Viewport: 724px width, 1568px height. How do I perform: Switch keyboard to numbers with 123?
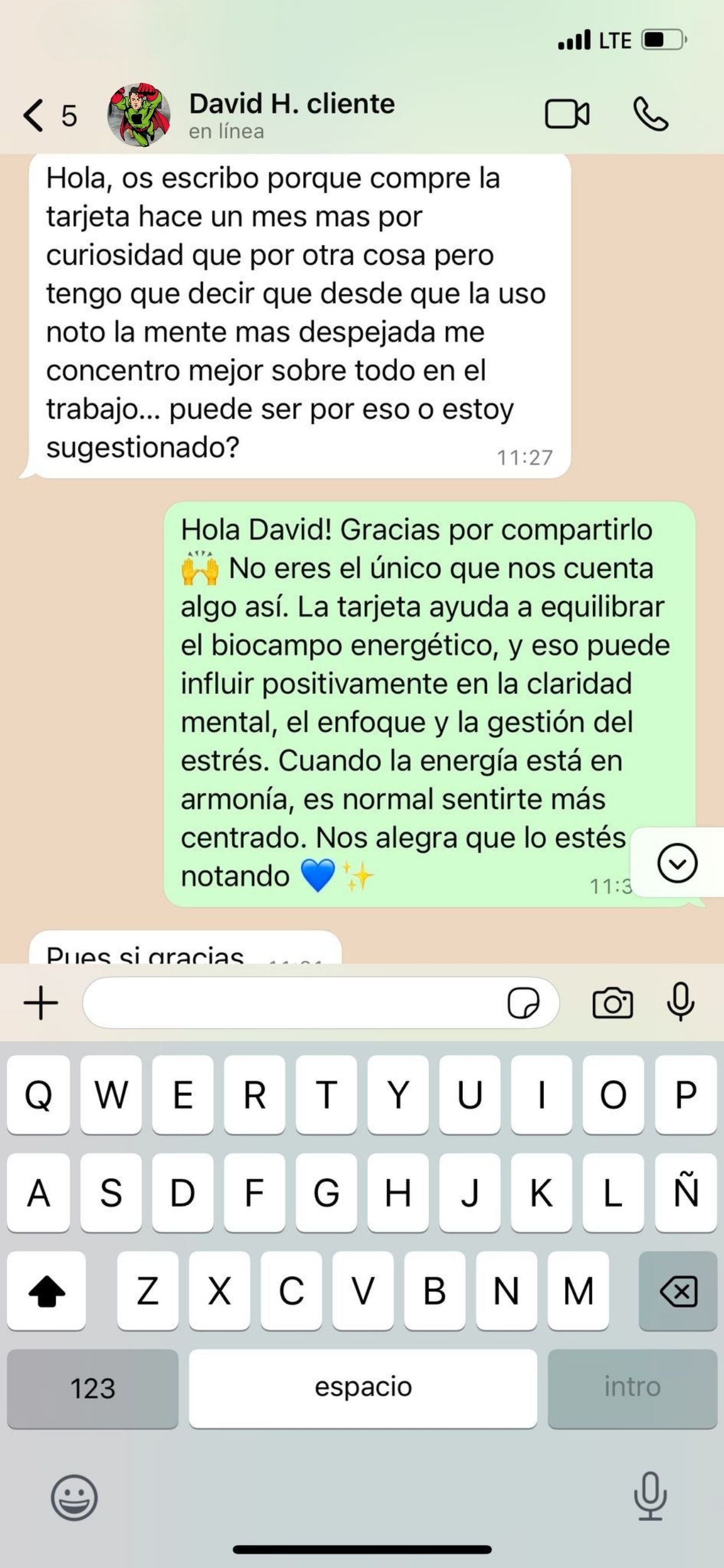click(x=93, y=1388)
